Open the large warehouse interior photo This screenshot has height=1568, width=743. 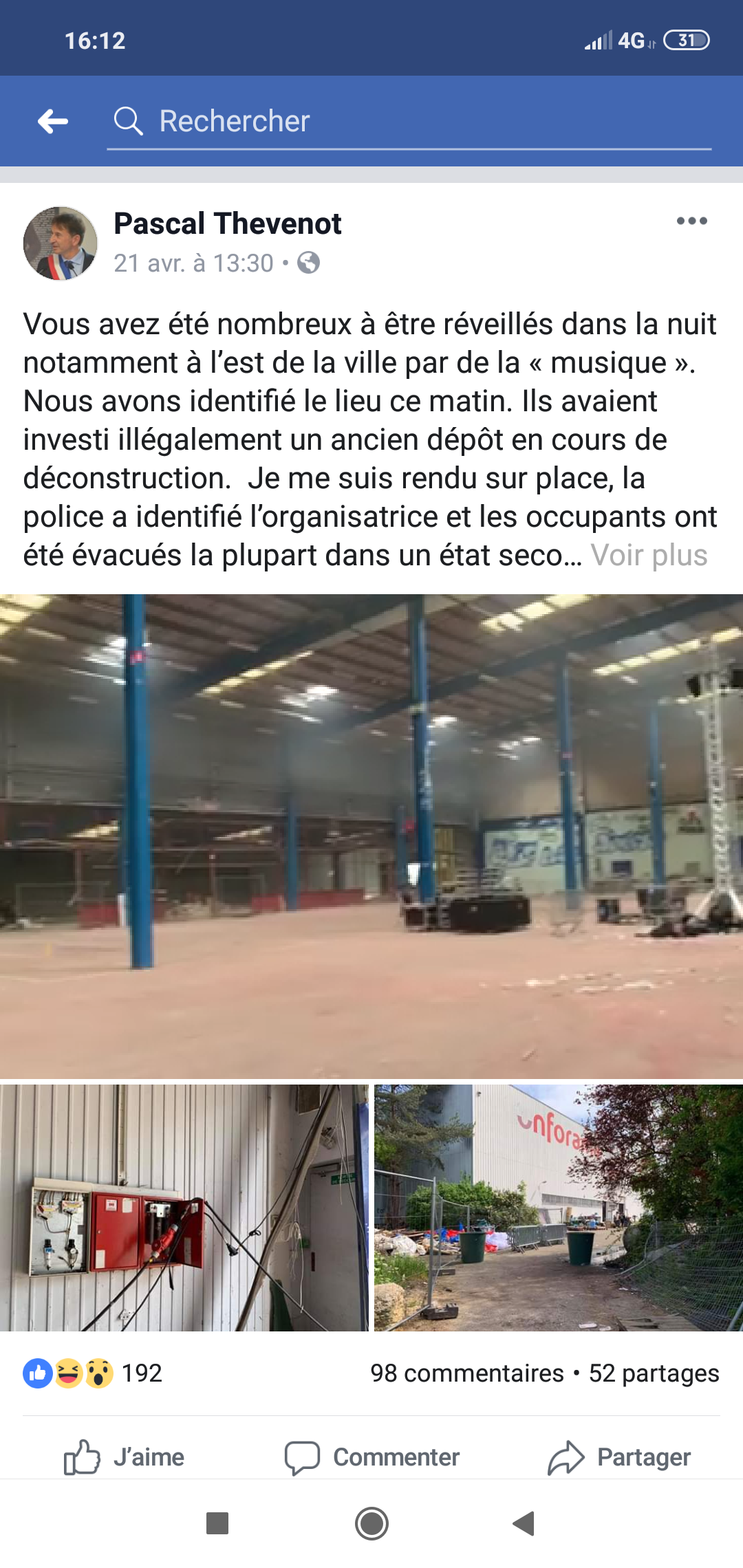point(371,836)
